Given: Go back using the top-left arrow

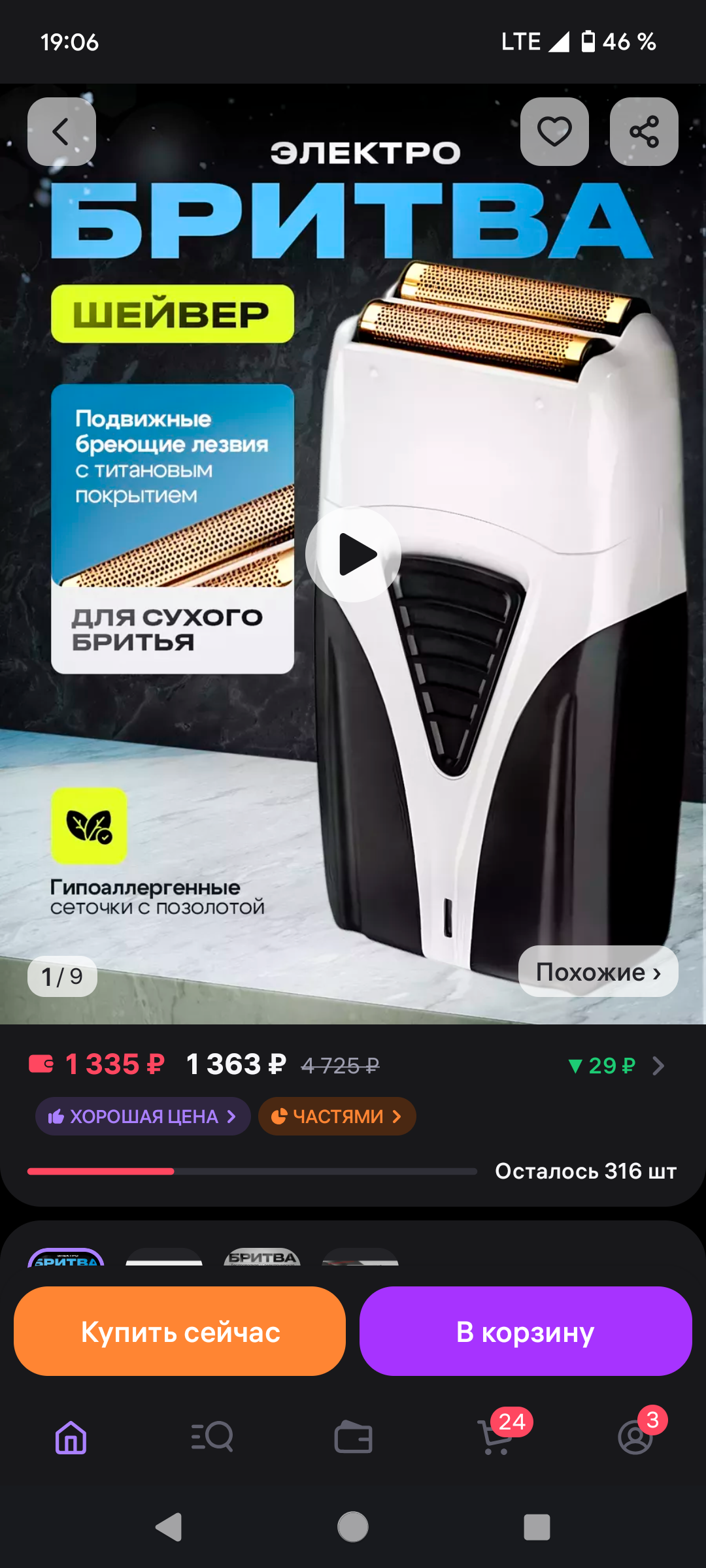Looking at the screenshot, I should click(x=61, y=131).
